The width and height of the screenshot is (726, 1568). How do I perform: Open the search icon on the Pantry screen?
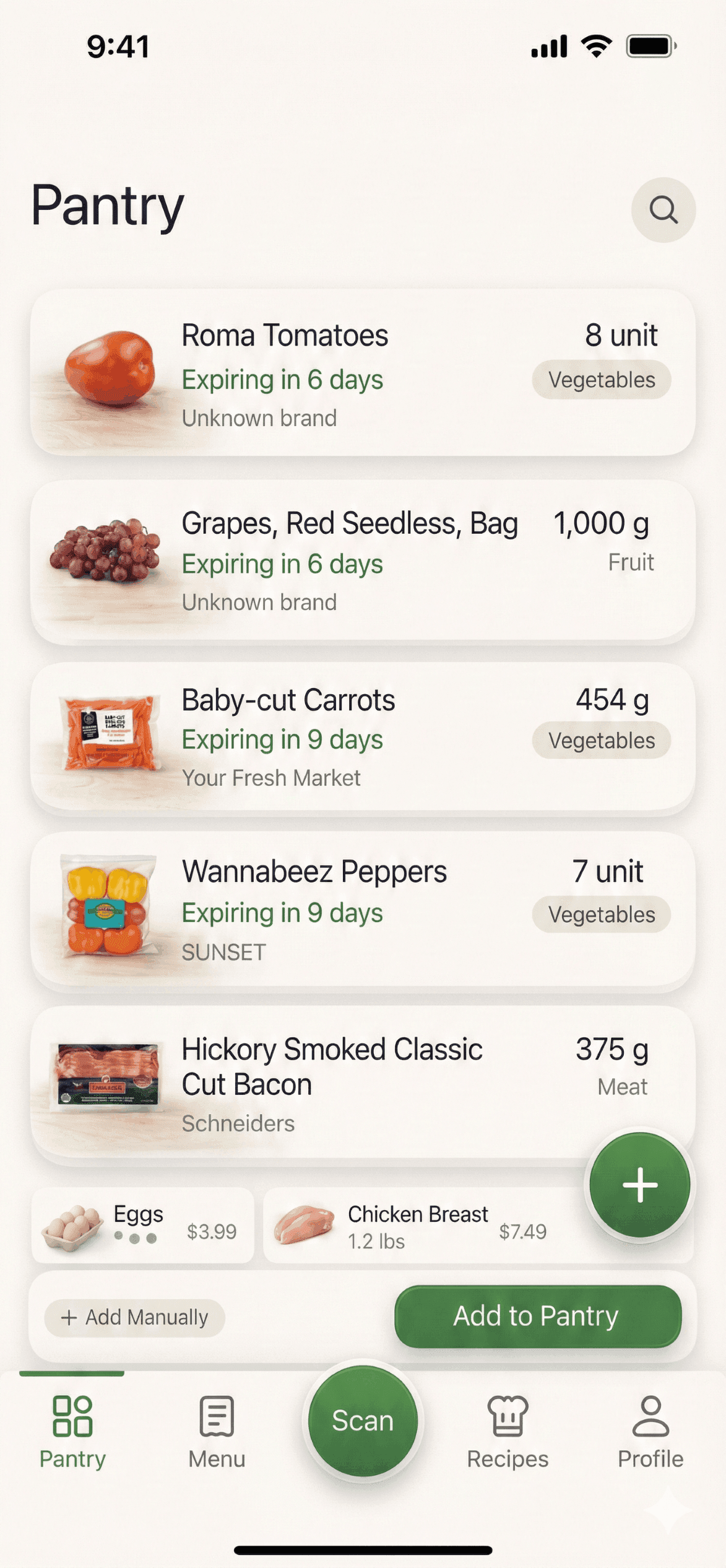click(664, 211)
